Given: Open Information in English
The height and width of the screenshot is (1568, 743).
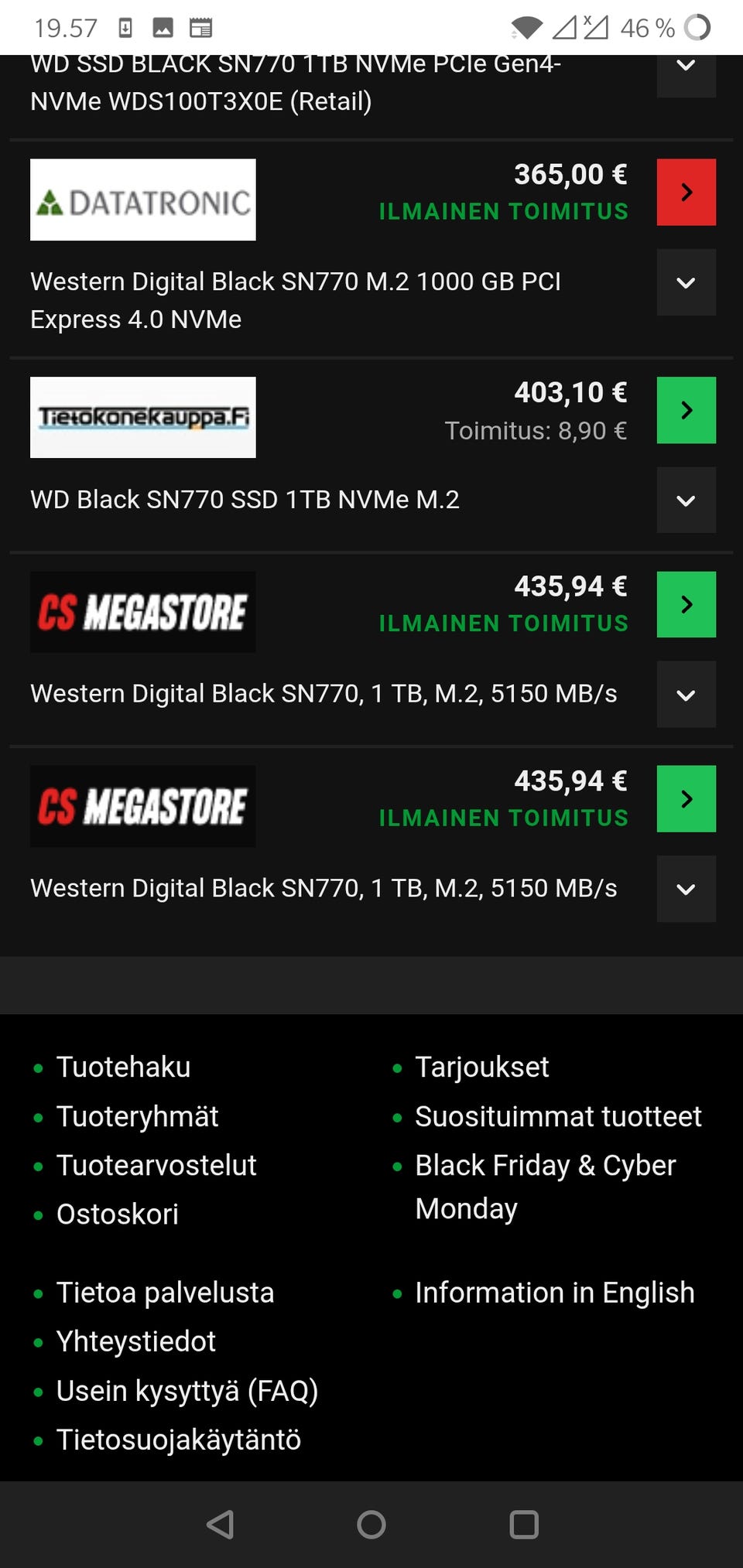Looking at the screenshot, I should [554, 1293].
